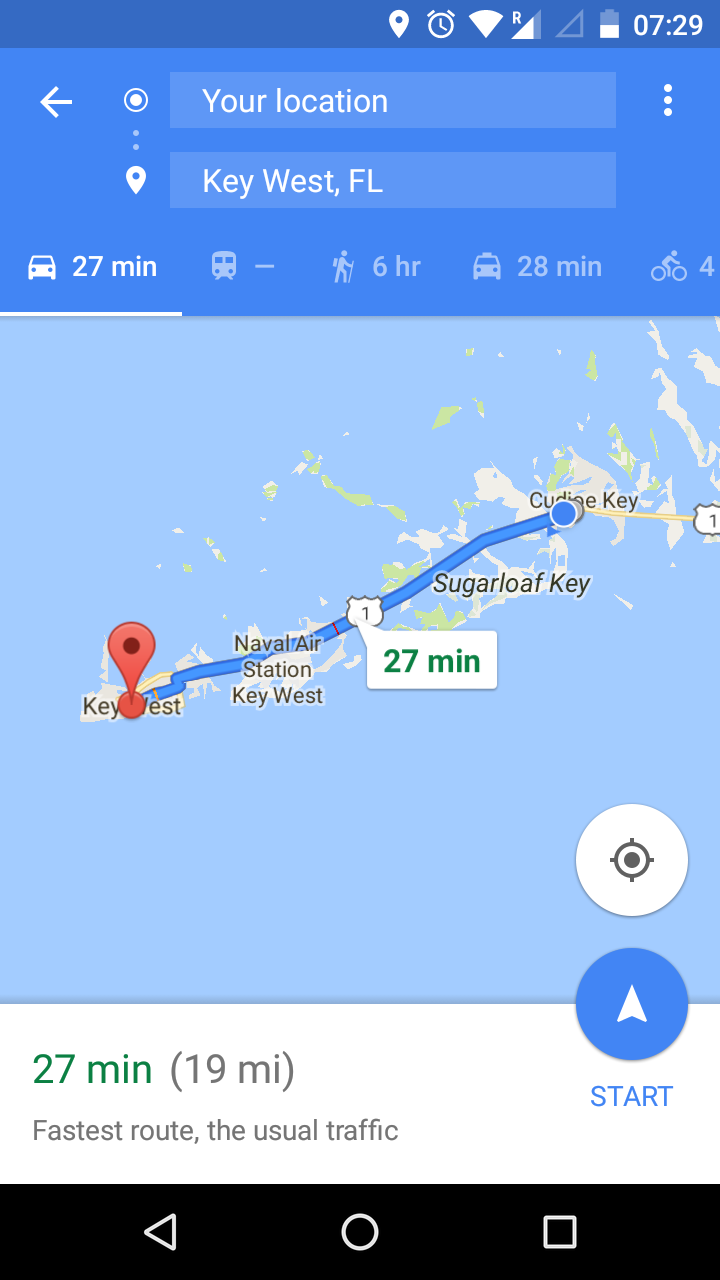This screenshot has height=1280, width=720.
Task: Open the three-dot overflow menu
Action: (667, 100)
